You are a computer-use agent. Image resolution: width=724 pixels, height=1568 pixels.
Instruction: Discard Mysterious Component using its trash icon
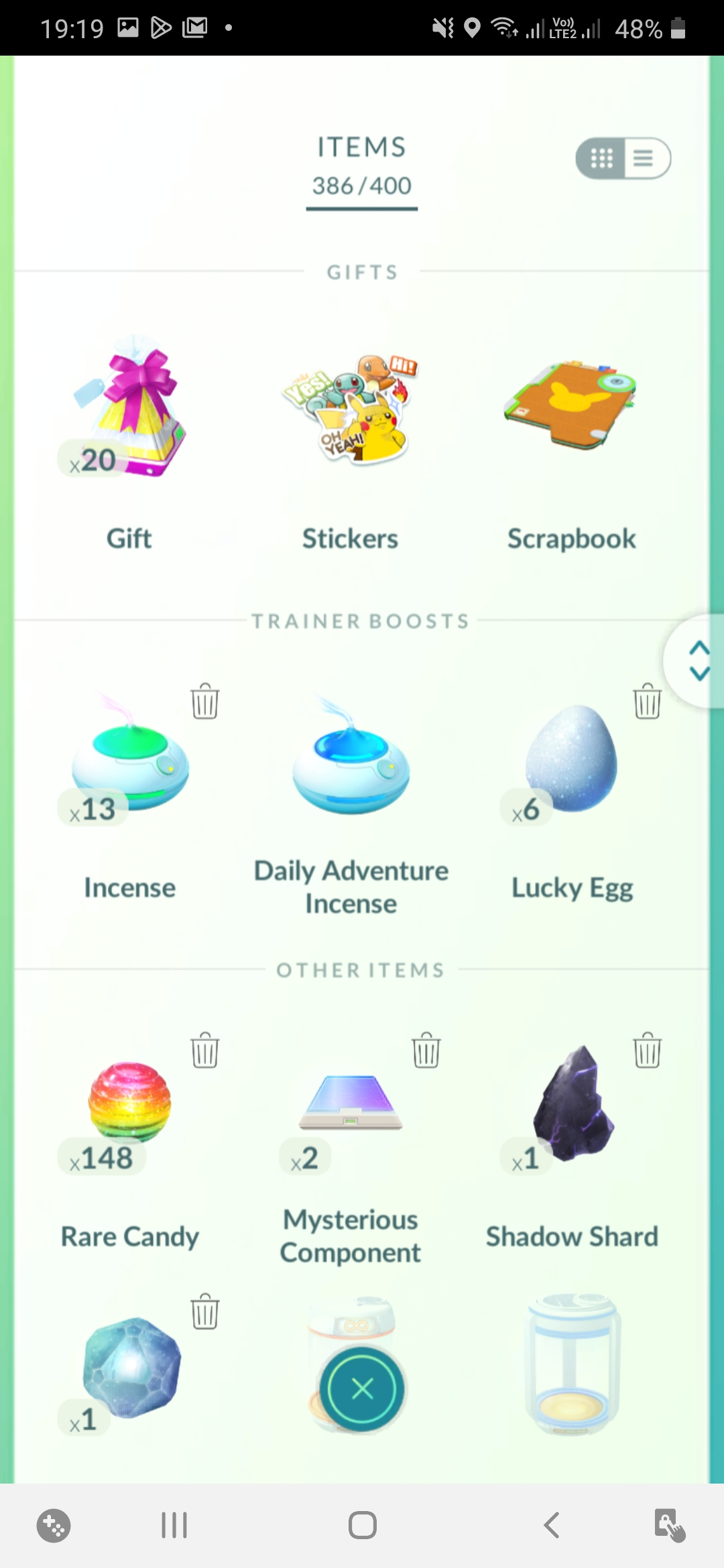coord(426,1050)
